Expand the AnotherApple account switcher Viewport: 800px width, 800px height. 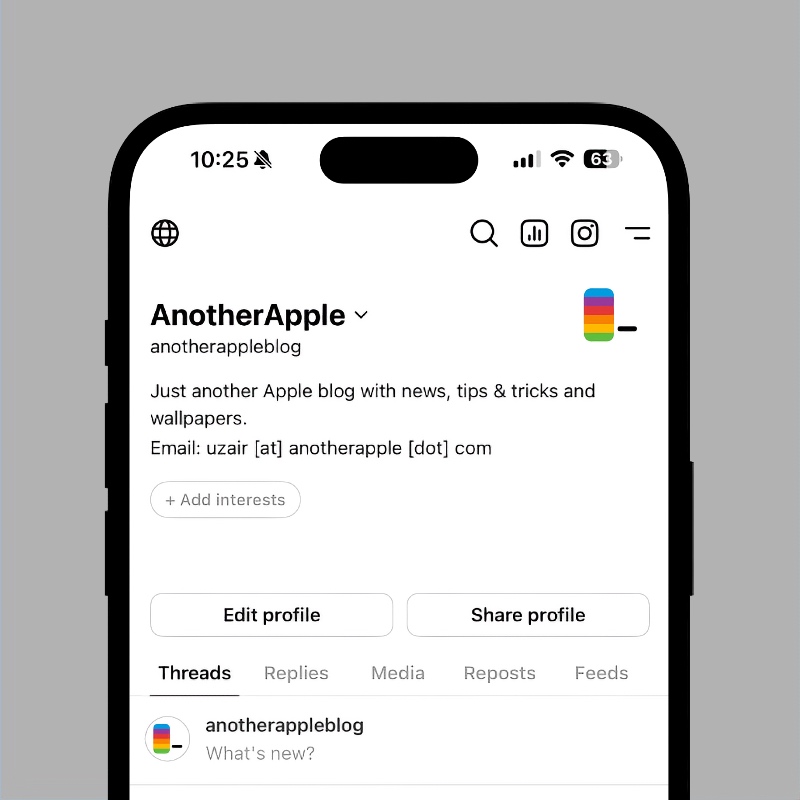click(x=361, y=315)
